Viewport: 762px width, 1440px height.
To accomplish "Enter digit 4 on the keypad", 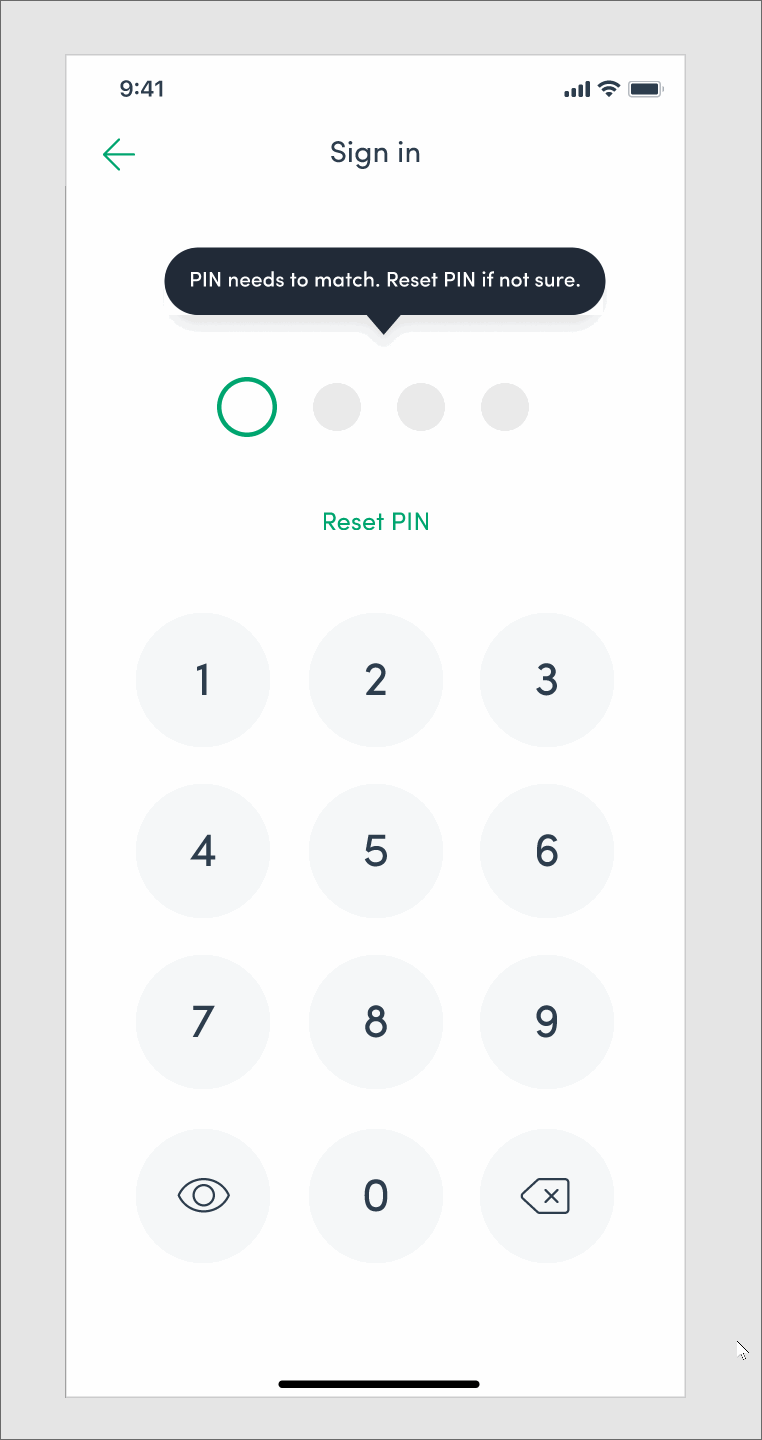I will pyautogui.click(x=203, y=851).
